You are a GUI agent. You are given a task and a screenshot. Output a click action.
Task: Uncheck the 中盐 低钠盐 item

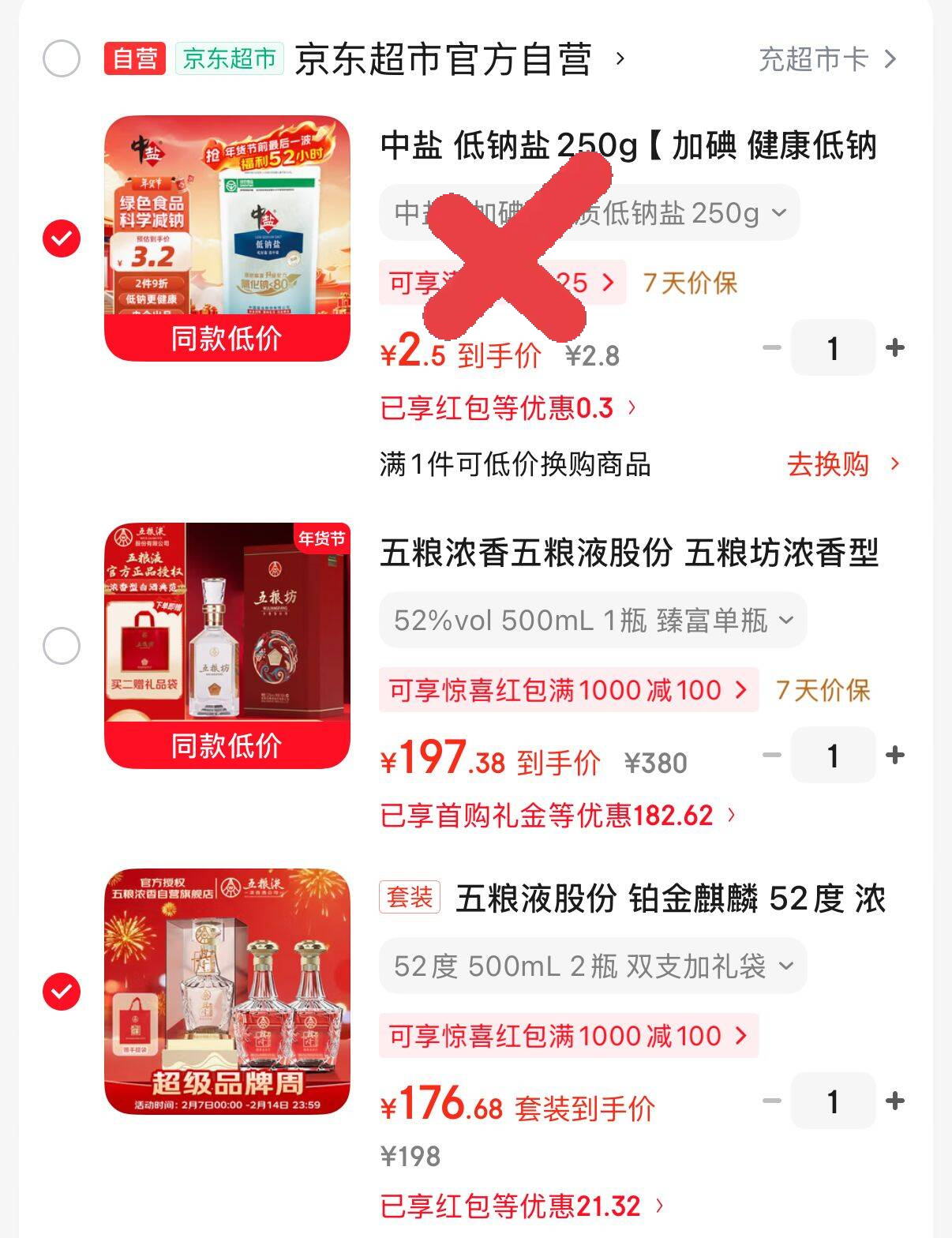pos(62,238)
